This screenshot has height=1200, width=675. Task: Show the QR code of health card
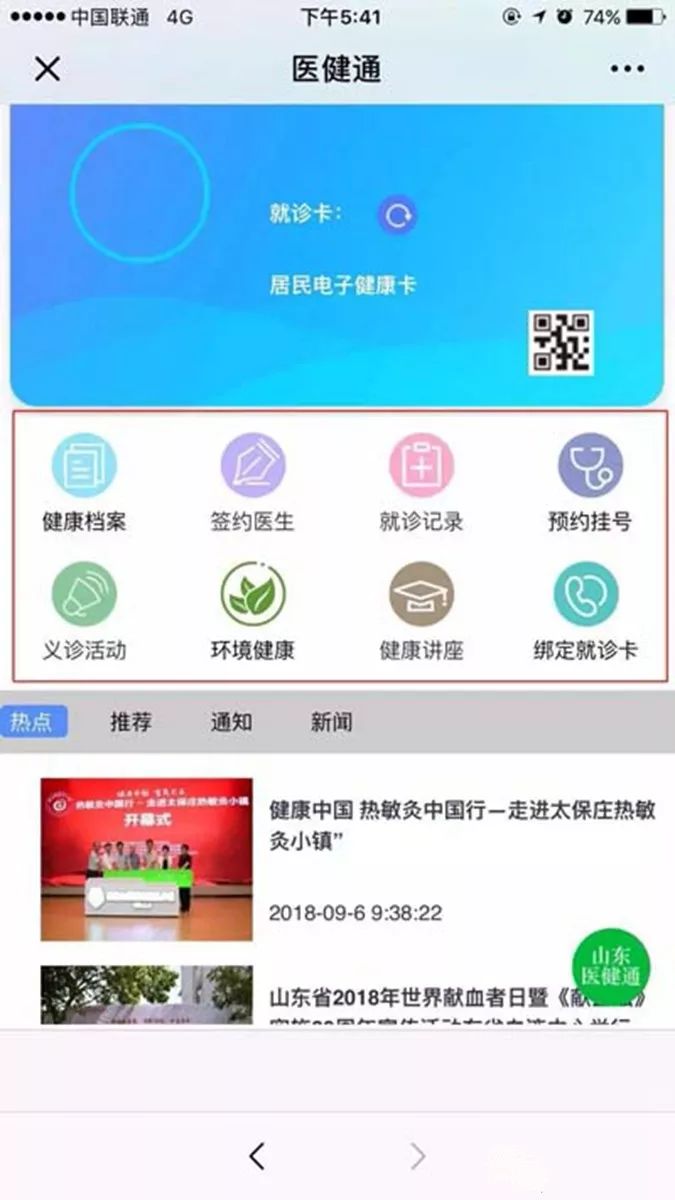click(560, 343)
